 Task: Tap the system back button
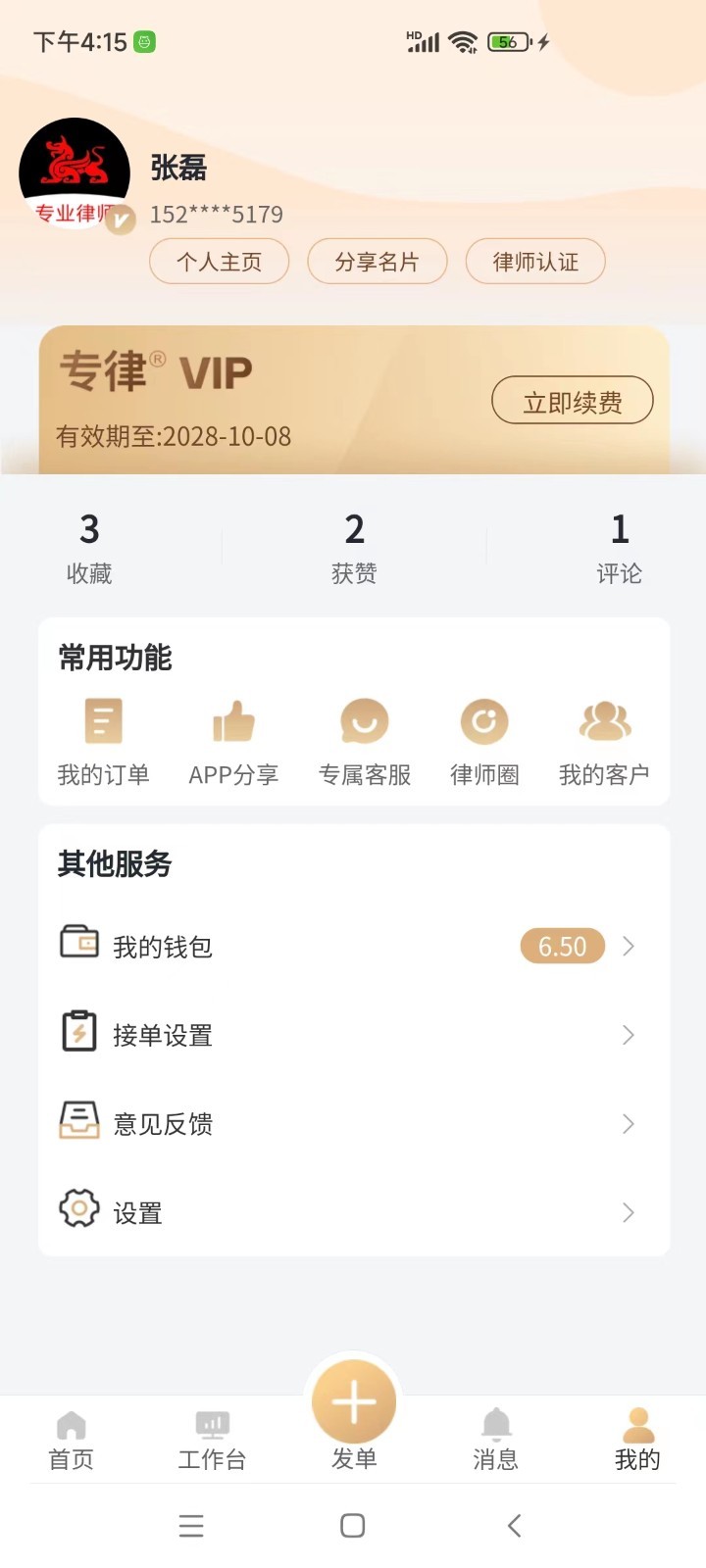(x=514, y=1525)
